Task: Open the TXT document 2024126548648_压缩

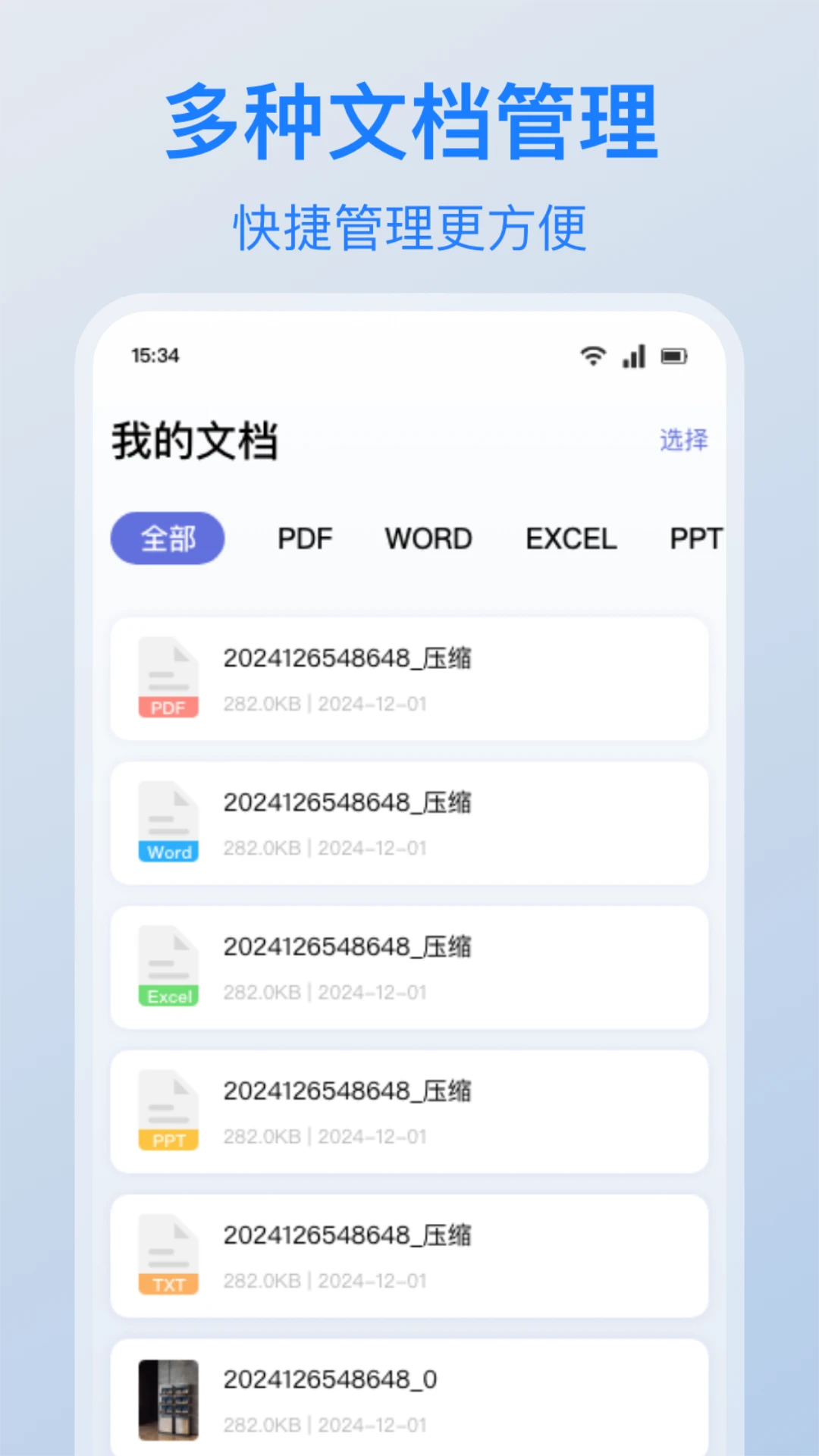Action: tap(409, 1254)
